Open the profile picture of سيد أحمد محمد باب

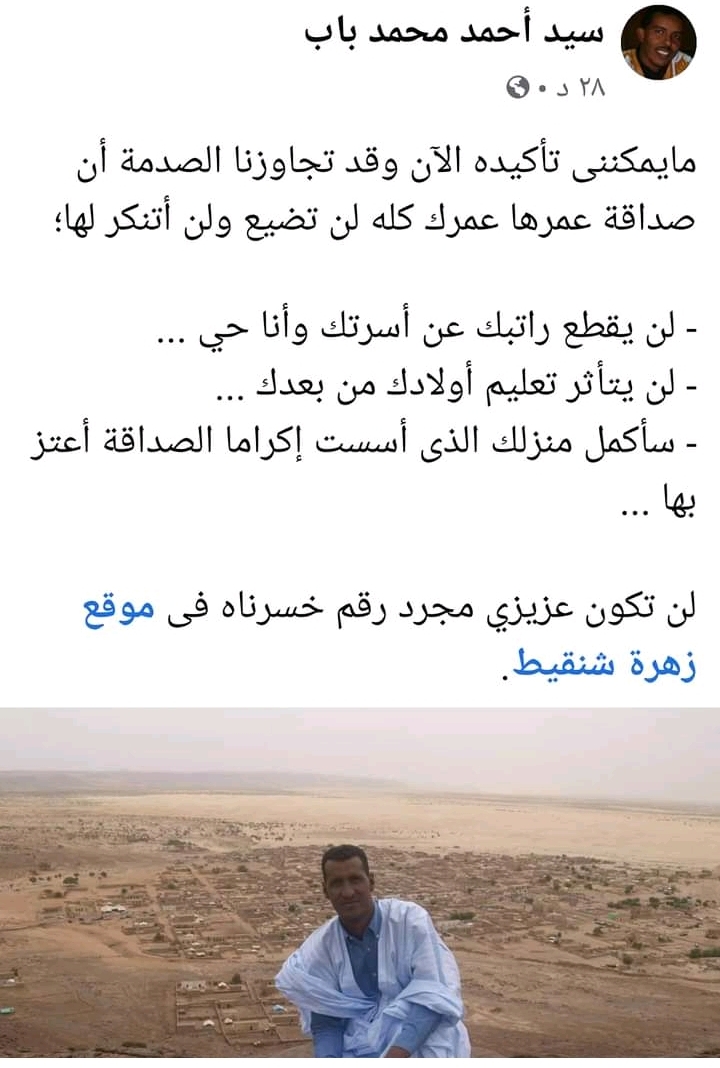pyautogui.click(x=657, y=43)
